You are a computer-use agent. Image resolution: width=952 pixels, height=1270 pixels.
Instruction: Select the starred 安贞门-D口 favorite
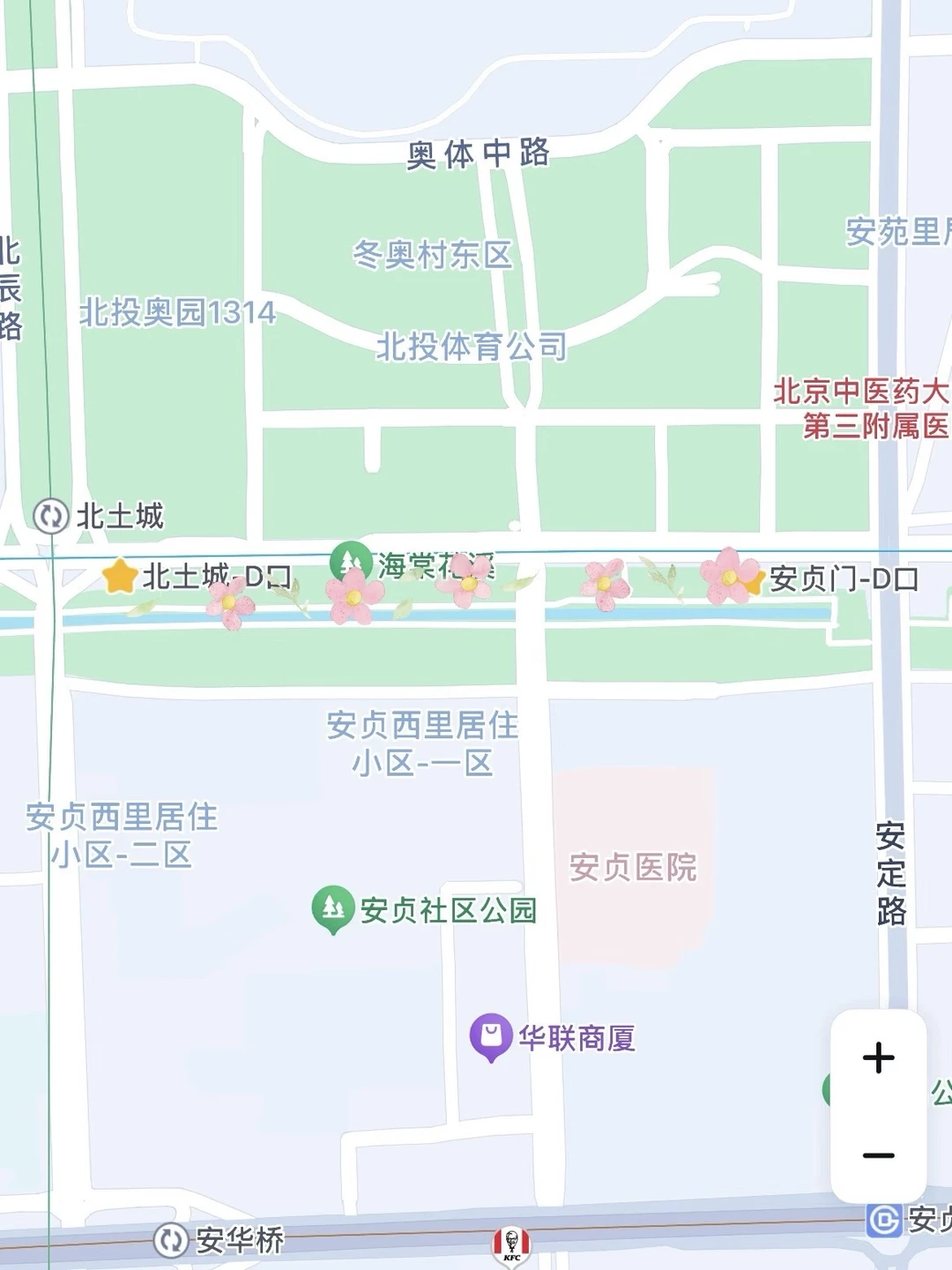750,579
